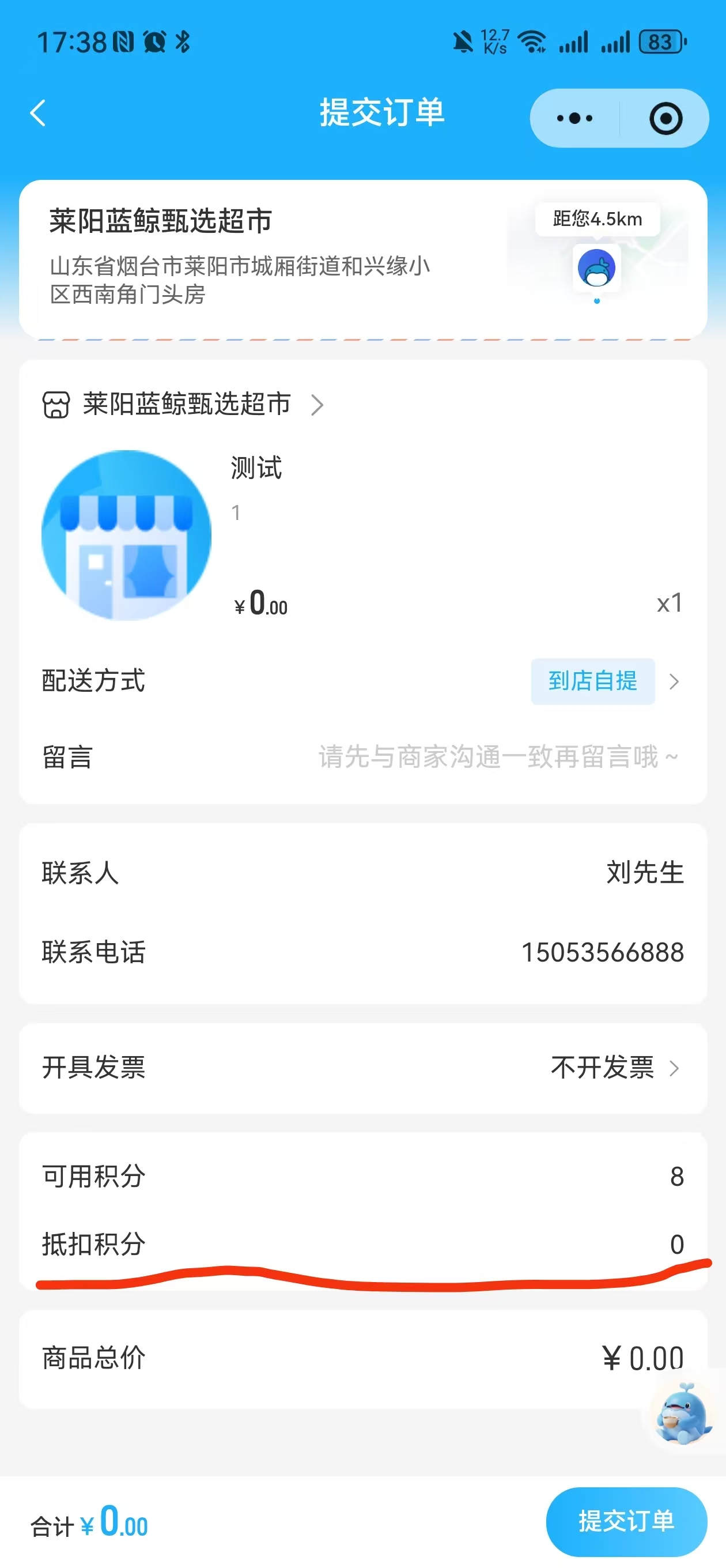Open the mini program three-dot menu
Viewport: 726px width, 1568px height.
pos(574,118)
